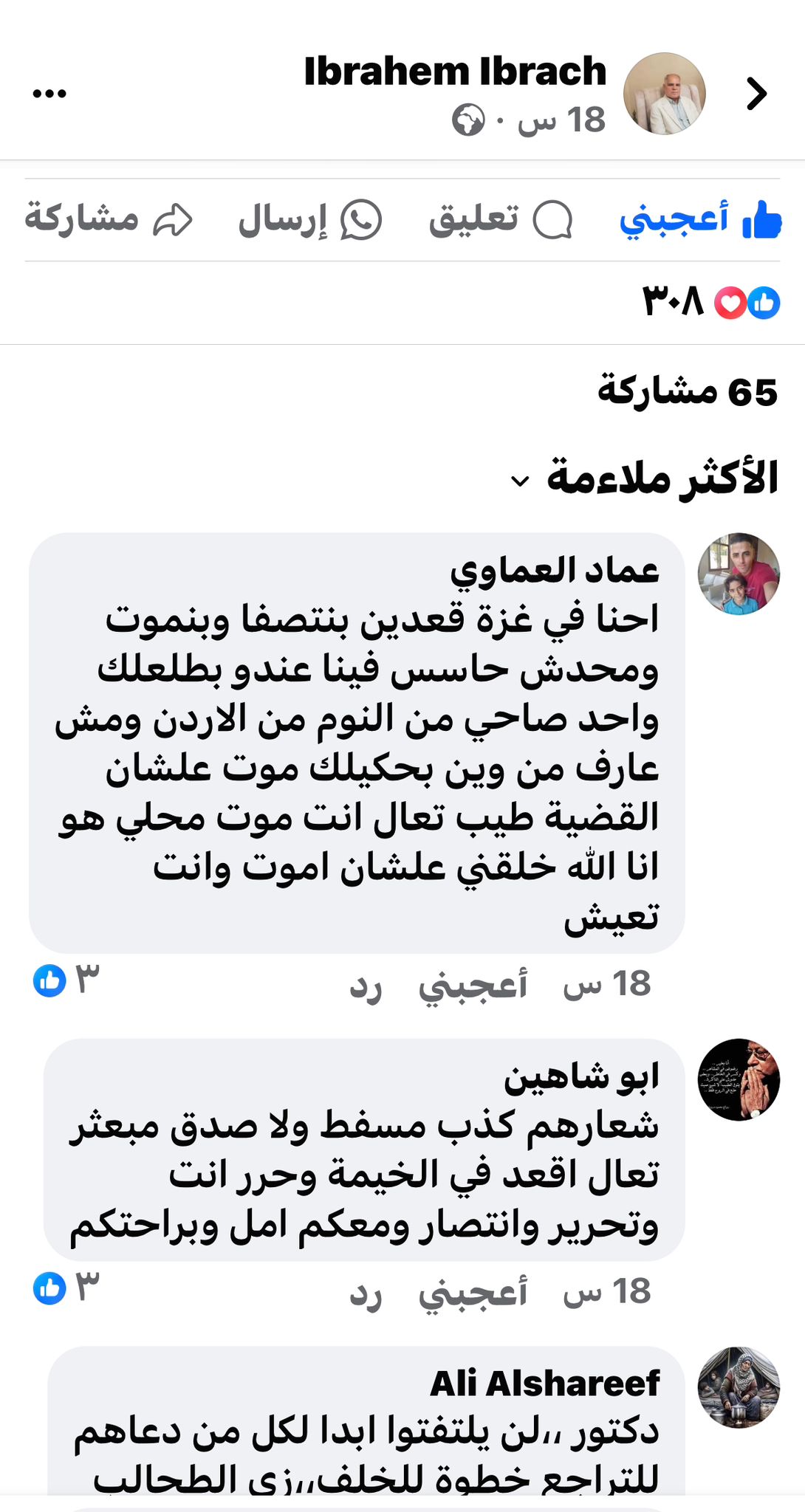Like عماد العماوي's comment

pyautogui.click(x=473, y=986)
